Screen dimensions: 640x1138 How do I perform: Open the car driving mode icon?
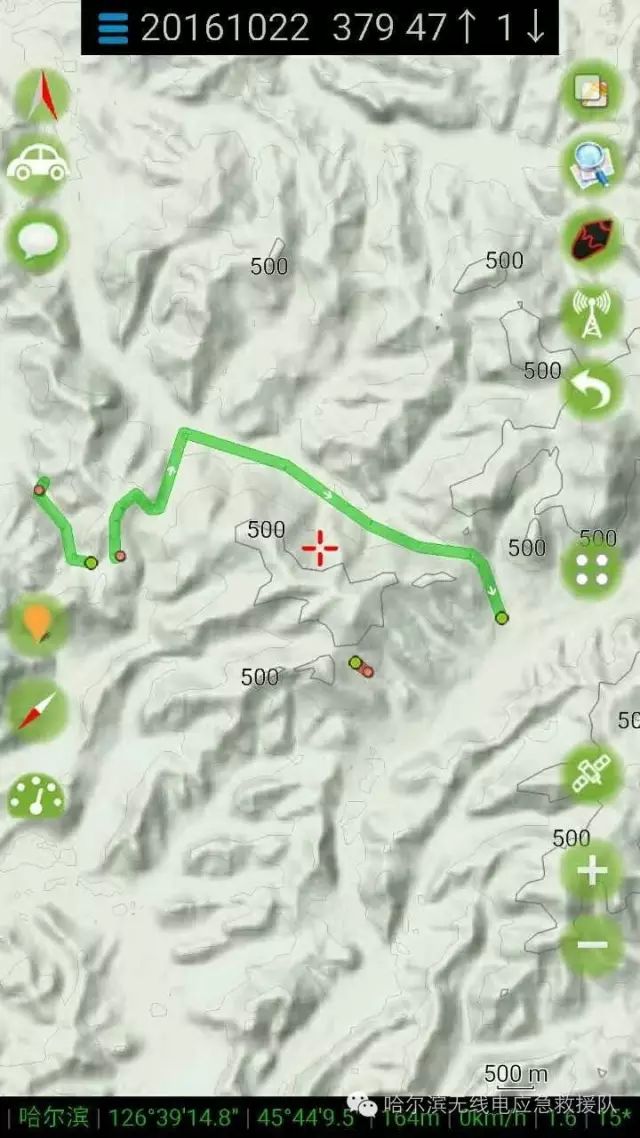38,165
